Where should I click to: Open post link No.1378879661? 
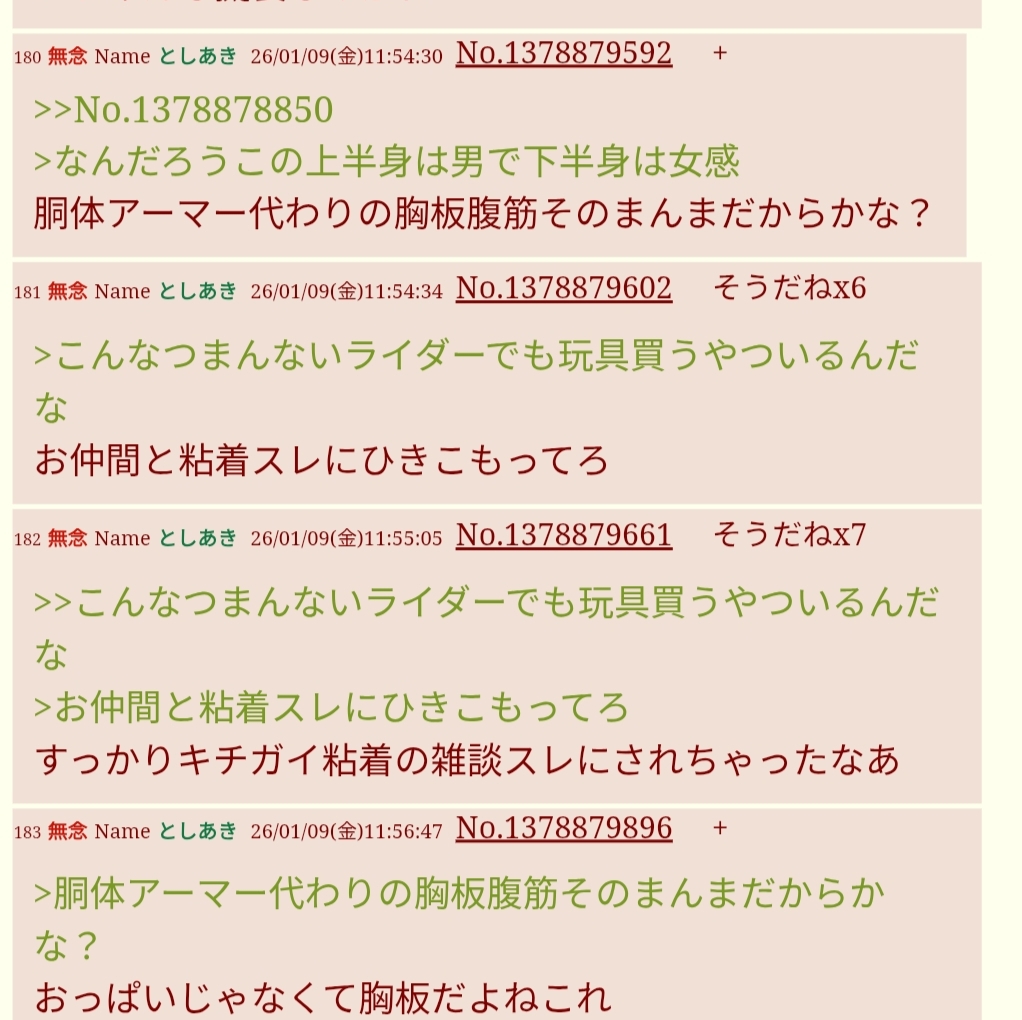click(563, 536)
